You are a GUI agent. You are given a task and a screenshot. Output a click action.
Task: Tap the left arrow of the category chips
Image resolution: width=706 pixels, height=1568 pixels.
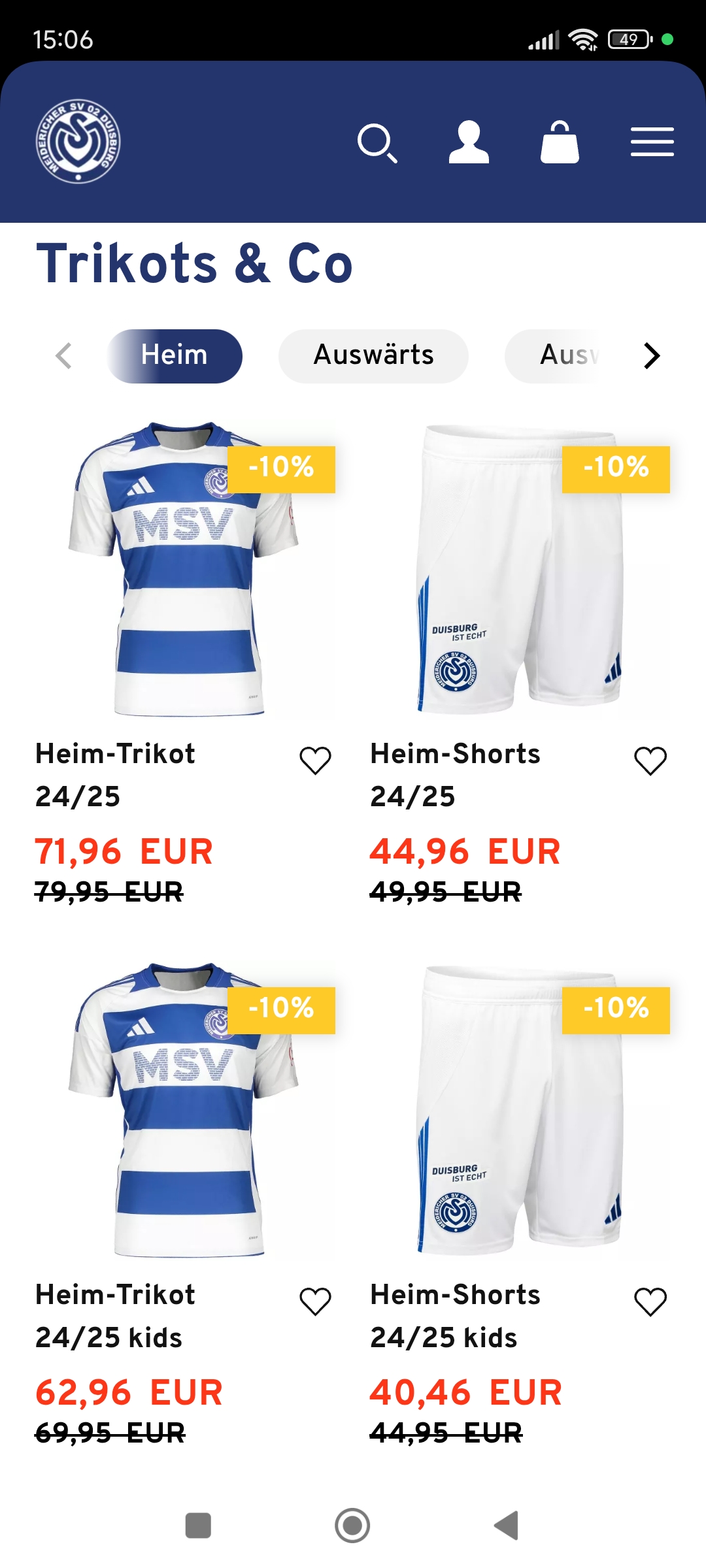(63, 356)
